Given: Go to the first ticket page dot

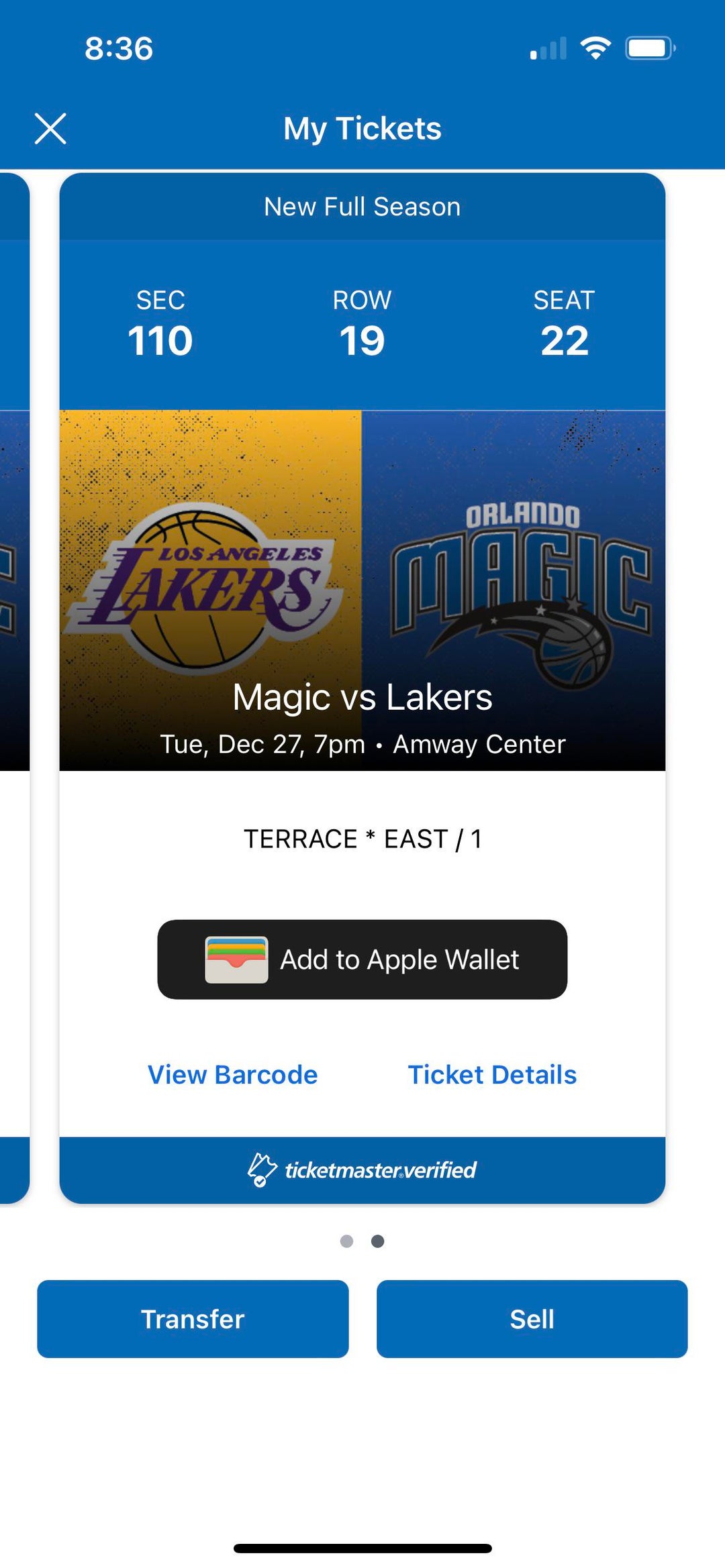Looking at the screenshot, I should pyautogui.click(x=346, y=1241).
